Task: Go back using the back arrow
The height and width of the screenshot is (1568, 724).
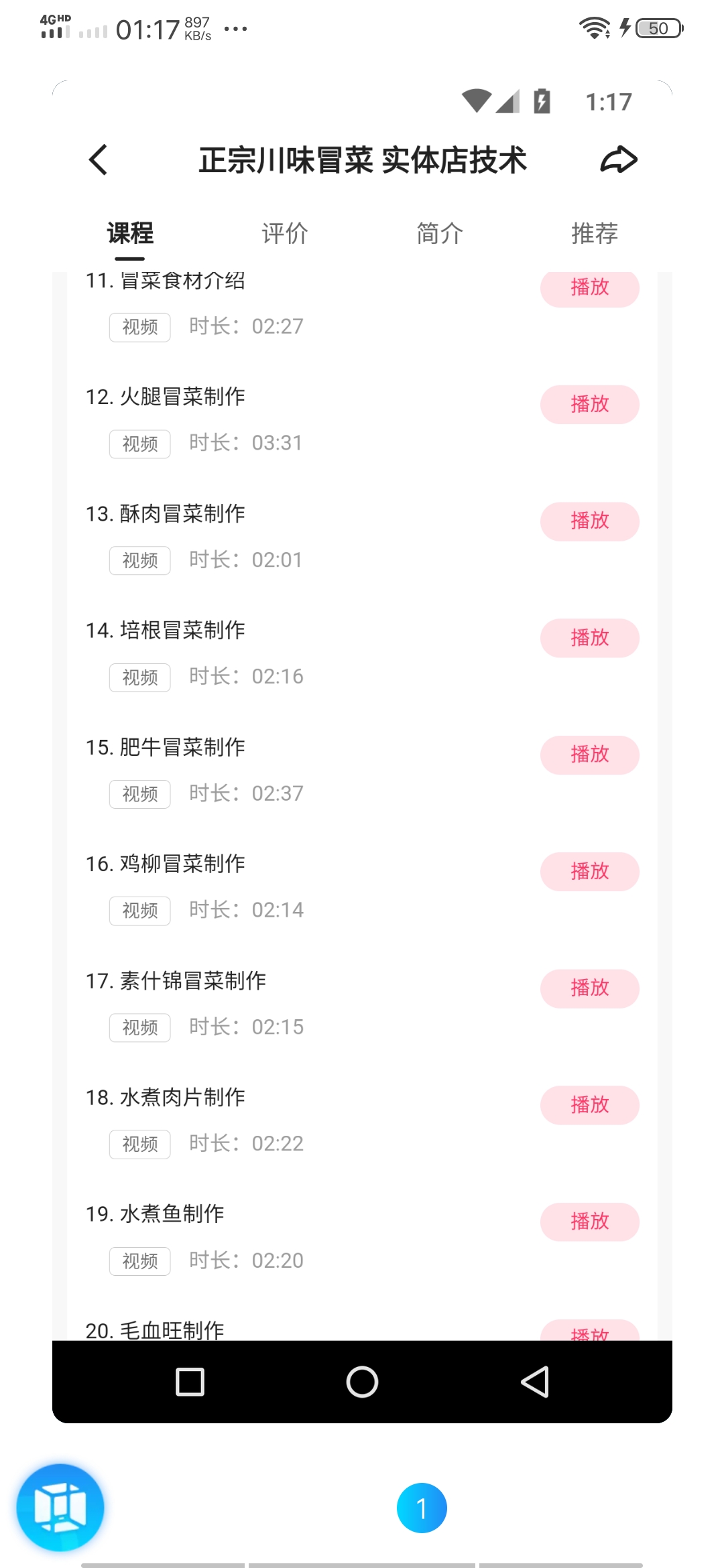Action: [x=97, y=159]
